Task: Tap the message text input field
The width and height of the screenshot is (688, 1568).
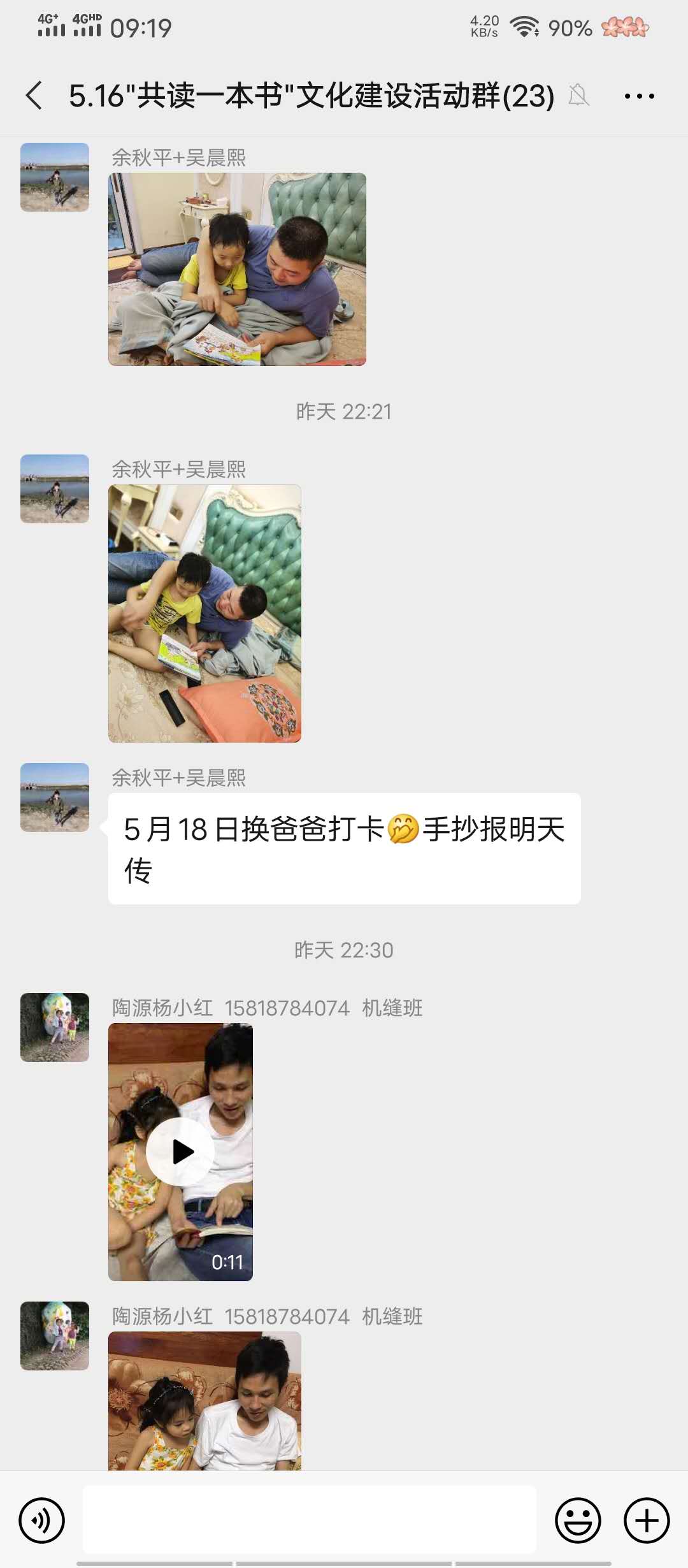Action: 310,1520
